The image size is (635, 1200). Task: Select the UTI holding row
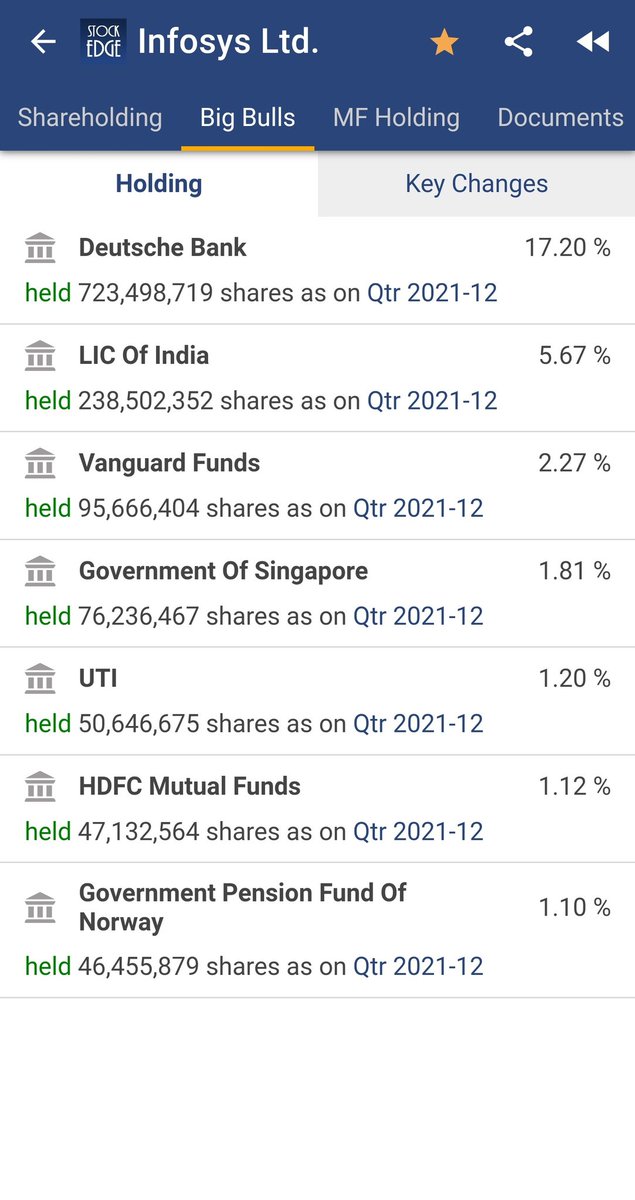point(317,701)
